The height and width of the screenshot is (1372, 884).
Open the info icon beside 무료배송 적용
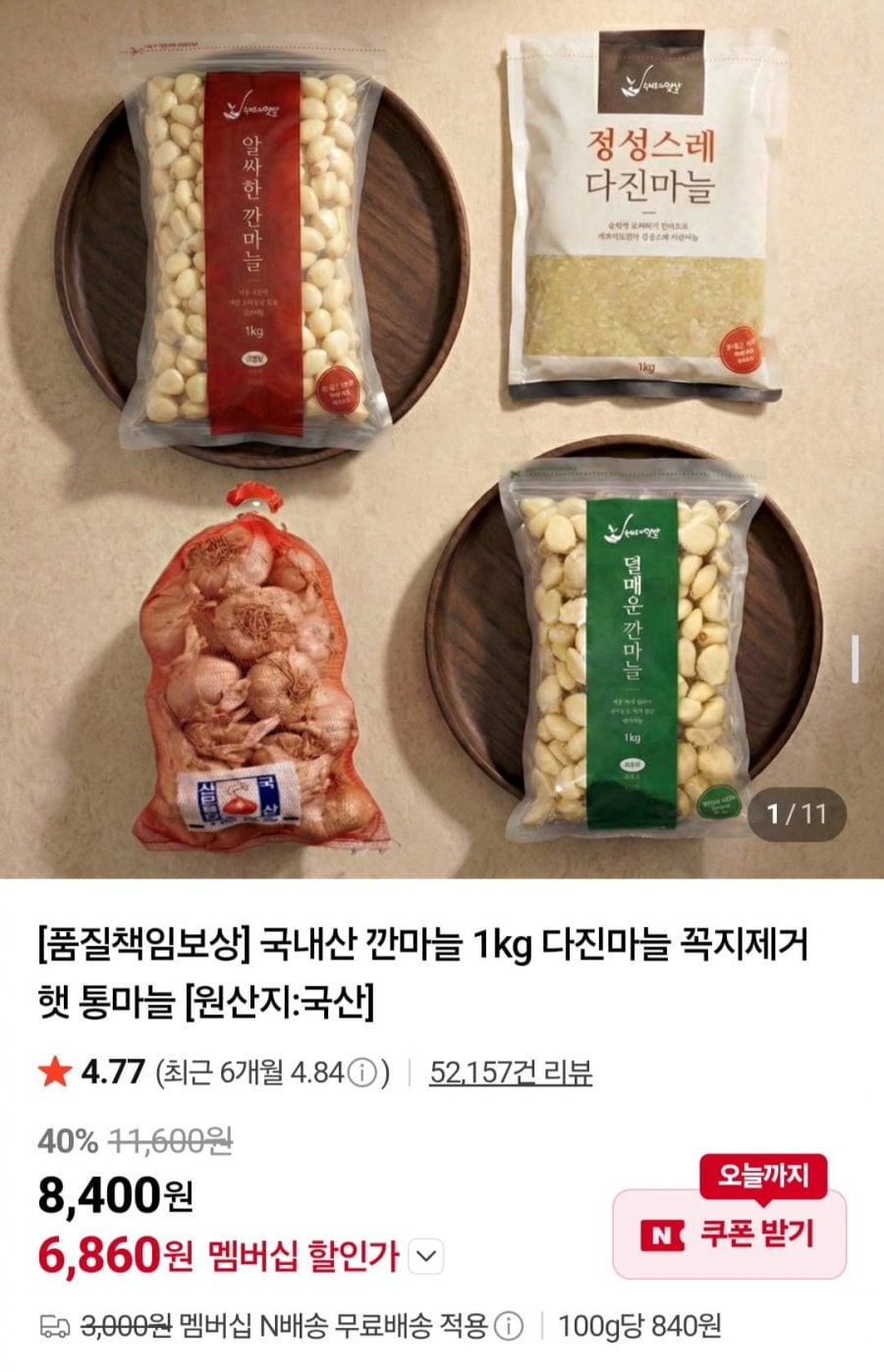[508, 1327]
